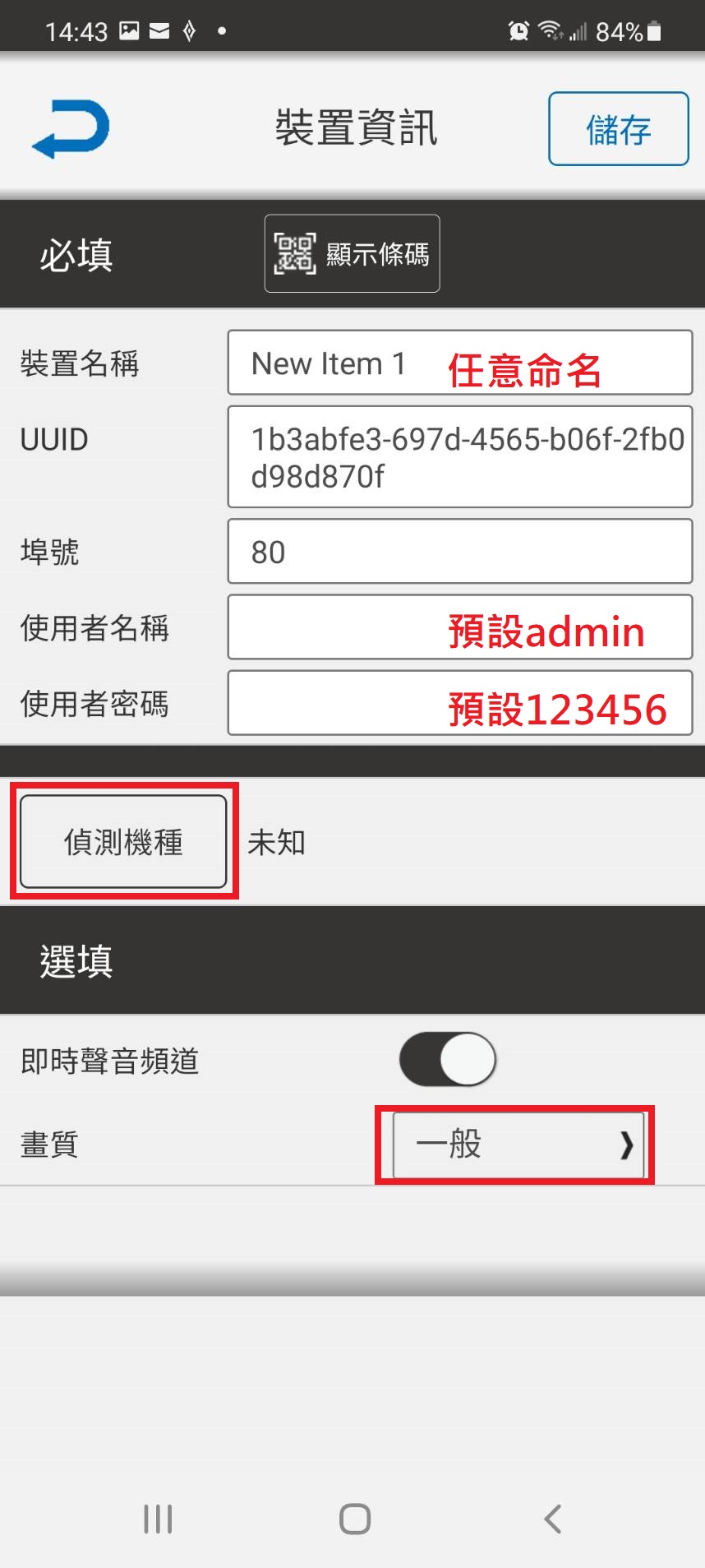Detect model with 偵測機種 button

point(123,841)
